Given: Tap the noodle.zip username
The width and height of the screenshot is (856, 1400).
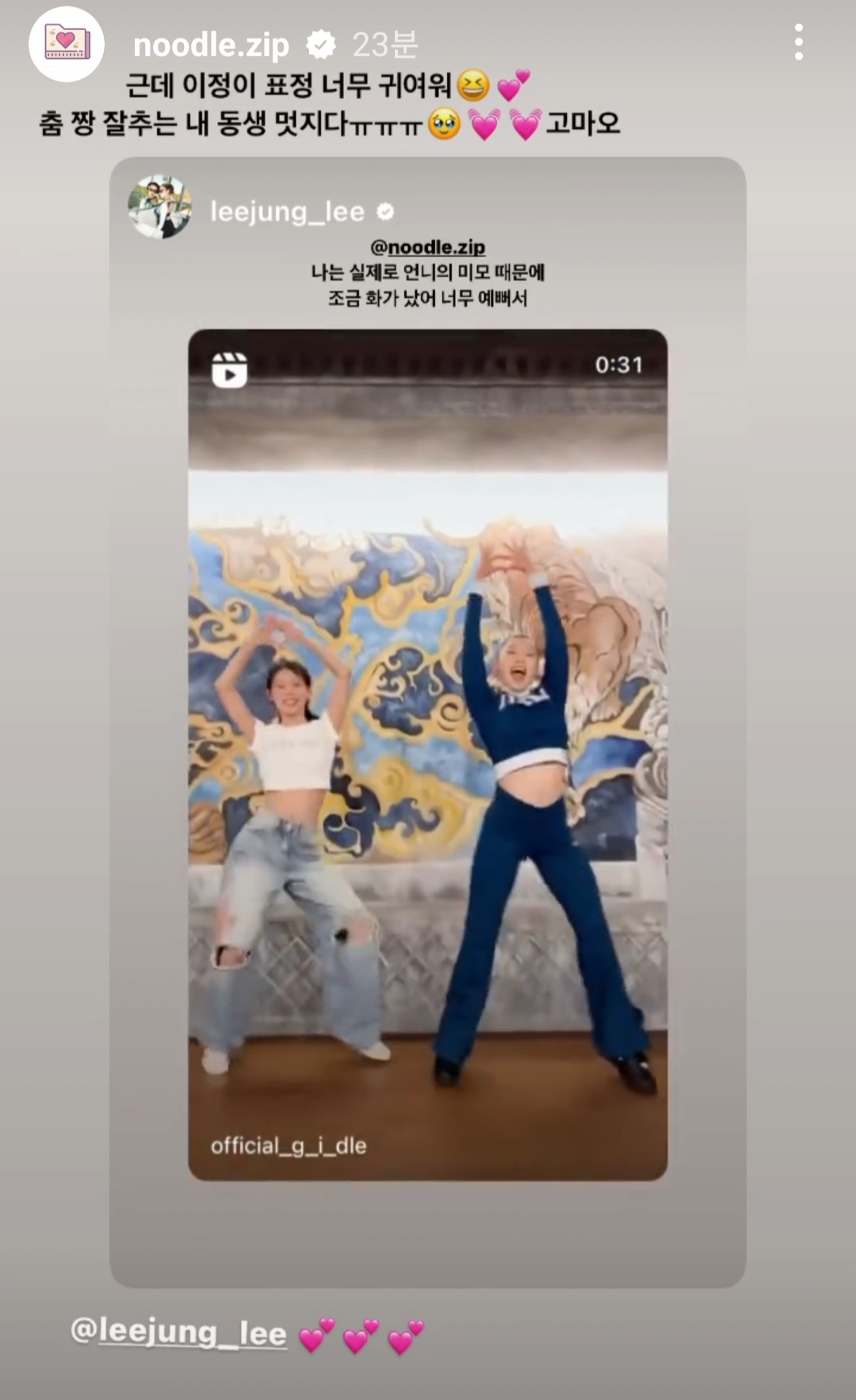Looking at the screenshot, I should (211, 45).
